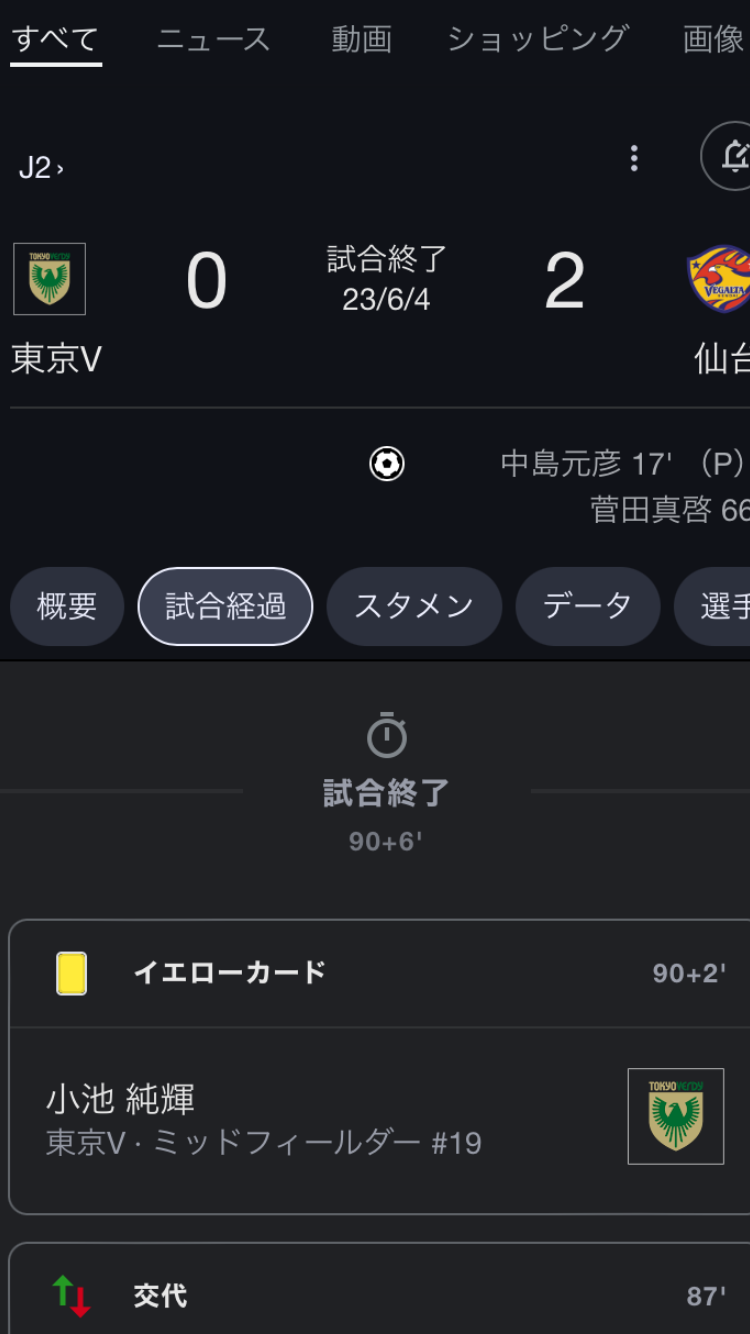Select the 試合経過 chip

point(225,606)
